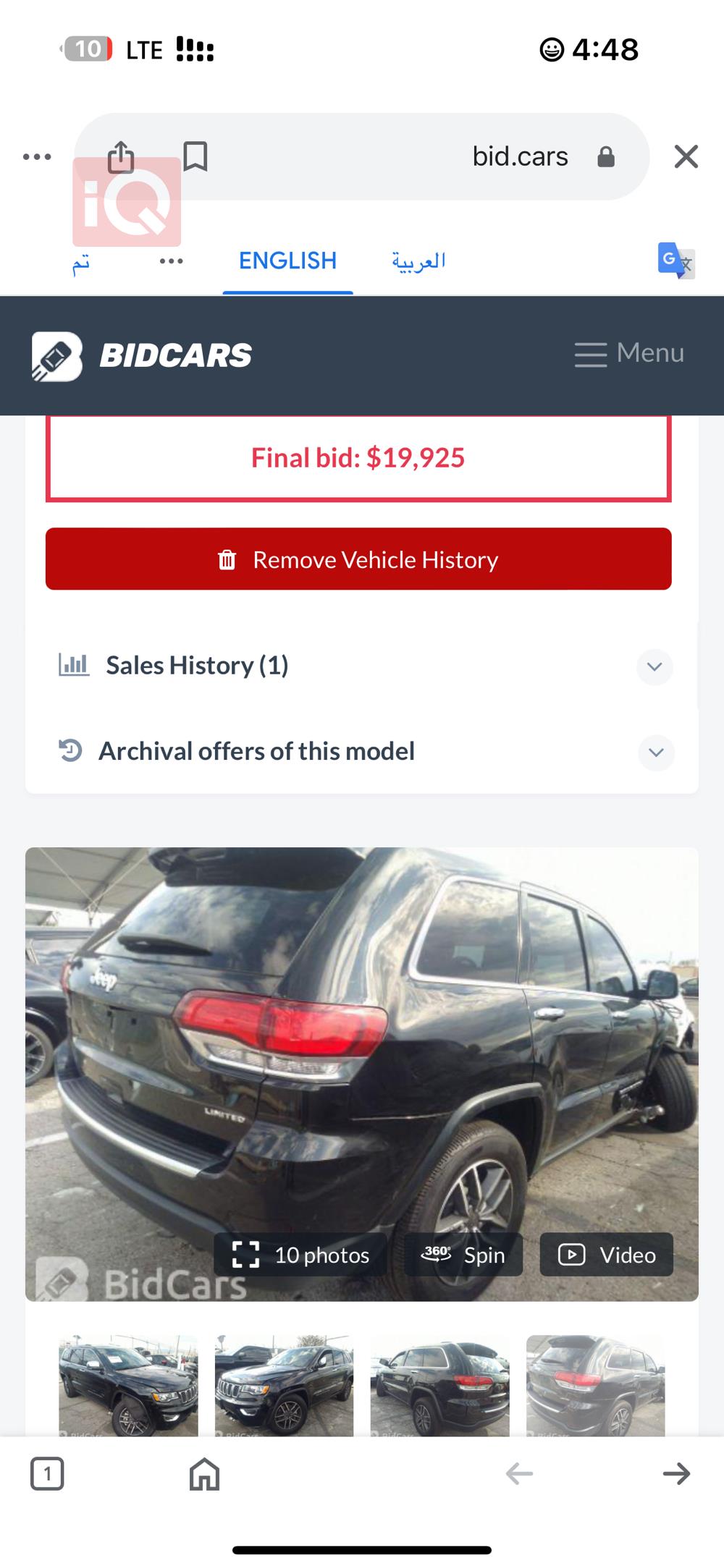The width and height of the screenshot is (724, 1568).
Task: Close the browser page
Action: 686,156
